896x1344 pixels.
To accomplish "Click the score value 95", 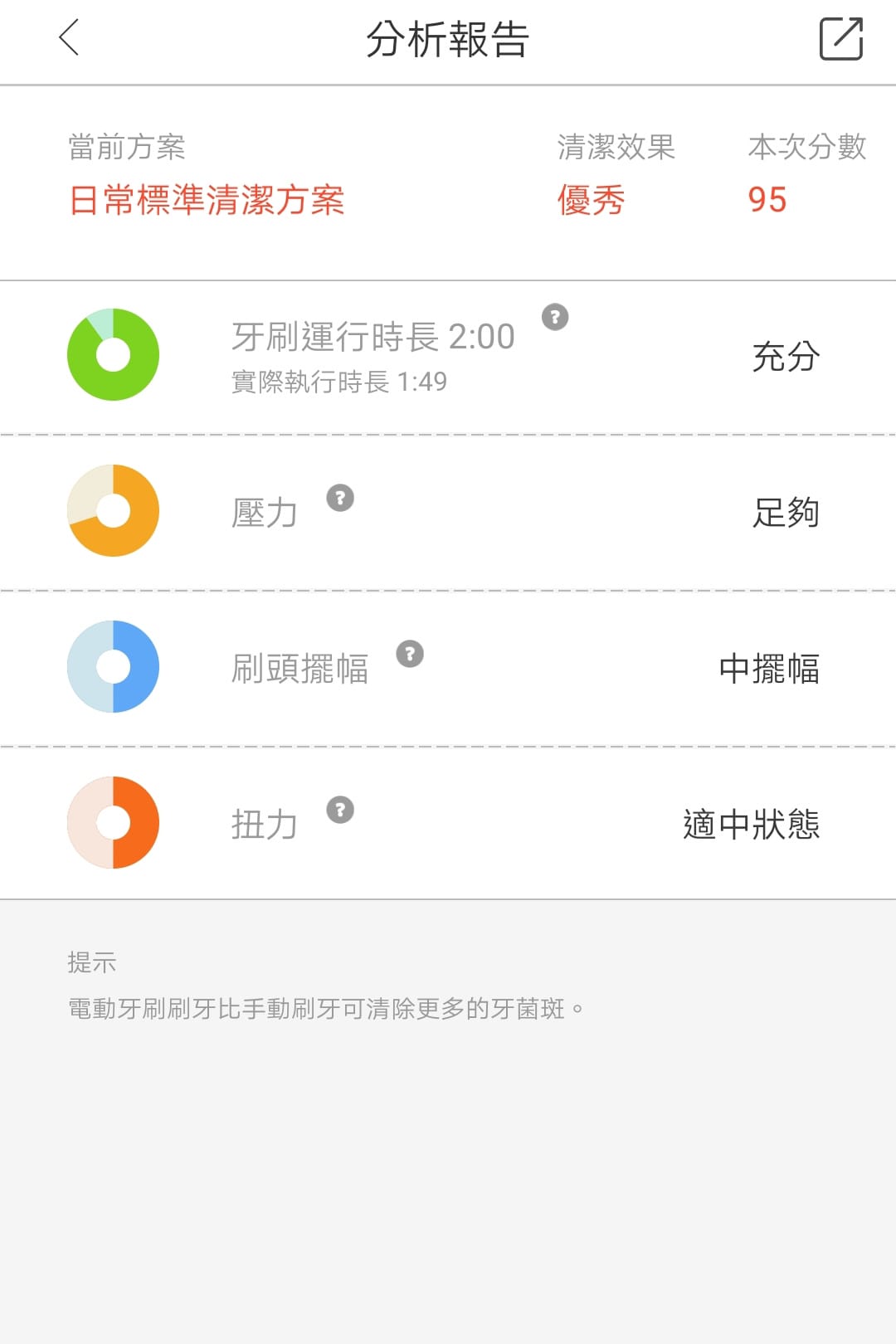I will pyautogui.click(x=765, y=200).
